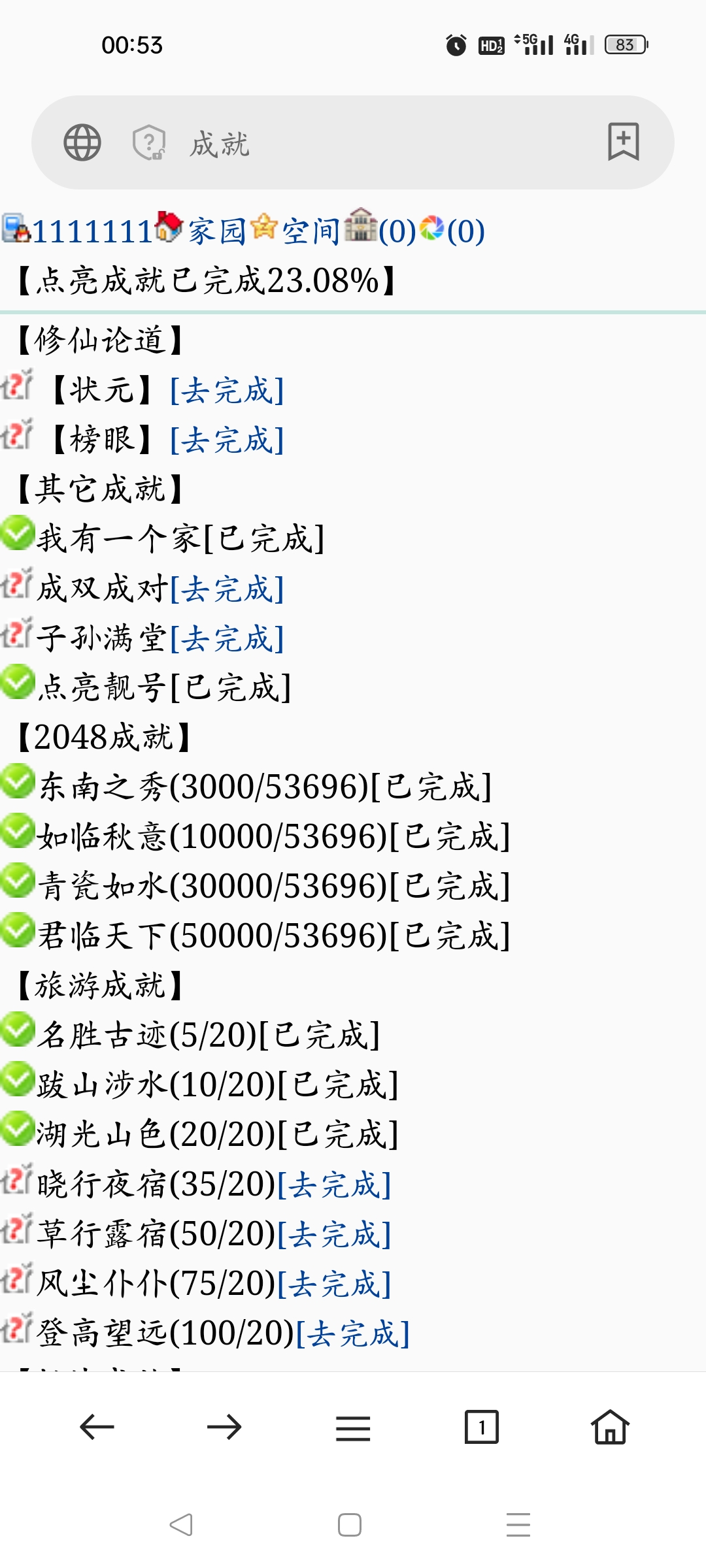Tap 去完成 next to 状元
706x1568 pixels.
(227, 391)
